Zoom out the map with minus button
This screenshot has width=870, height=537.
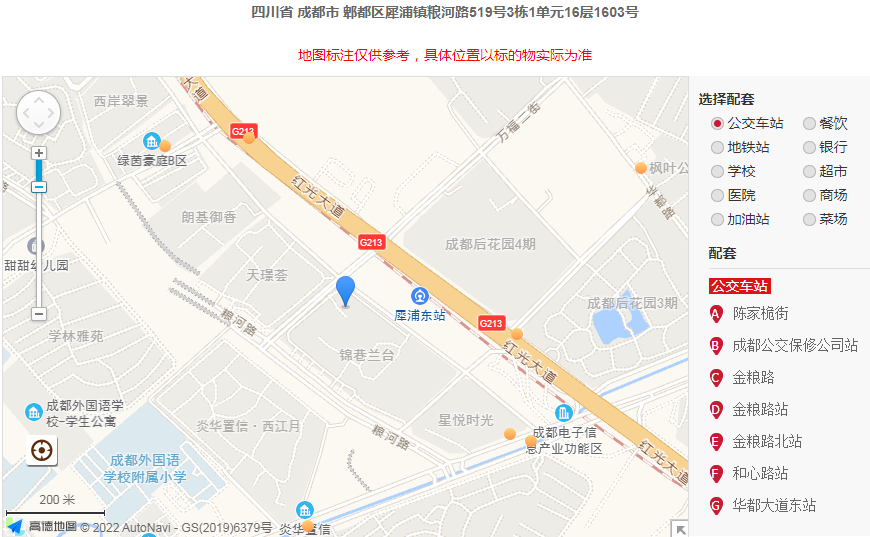click(x=39, y=314)
